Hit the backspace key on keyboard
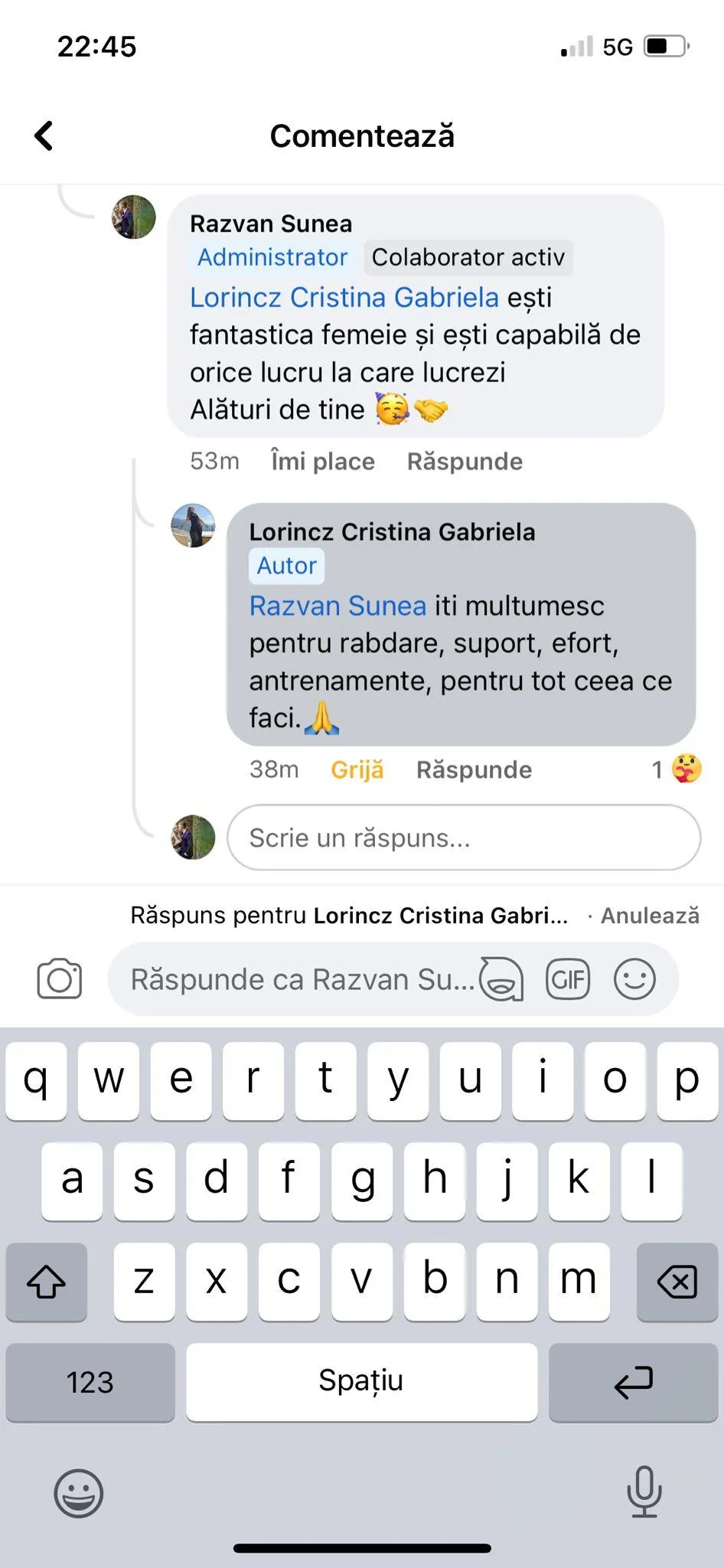Screen dimensions: 724x1568 (677, 1282)
